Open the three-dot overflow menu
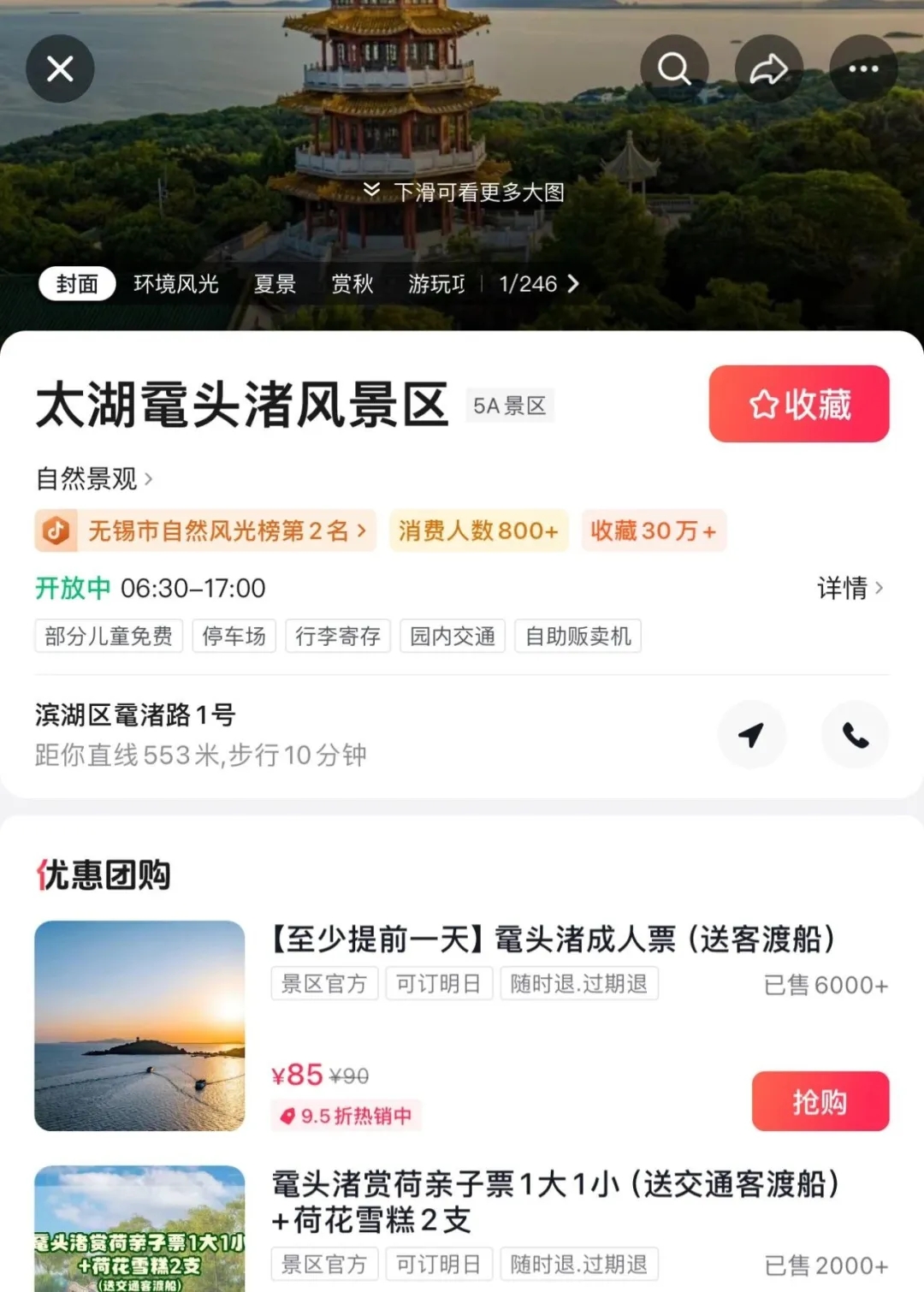Screen dimensions: 924x1292 pos(863,68)
